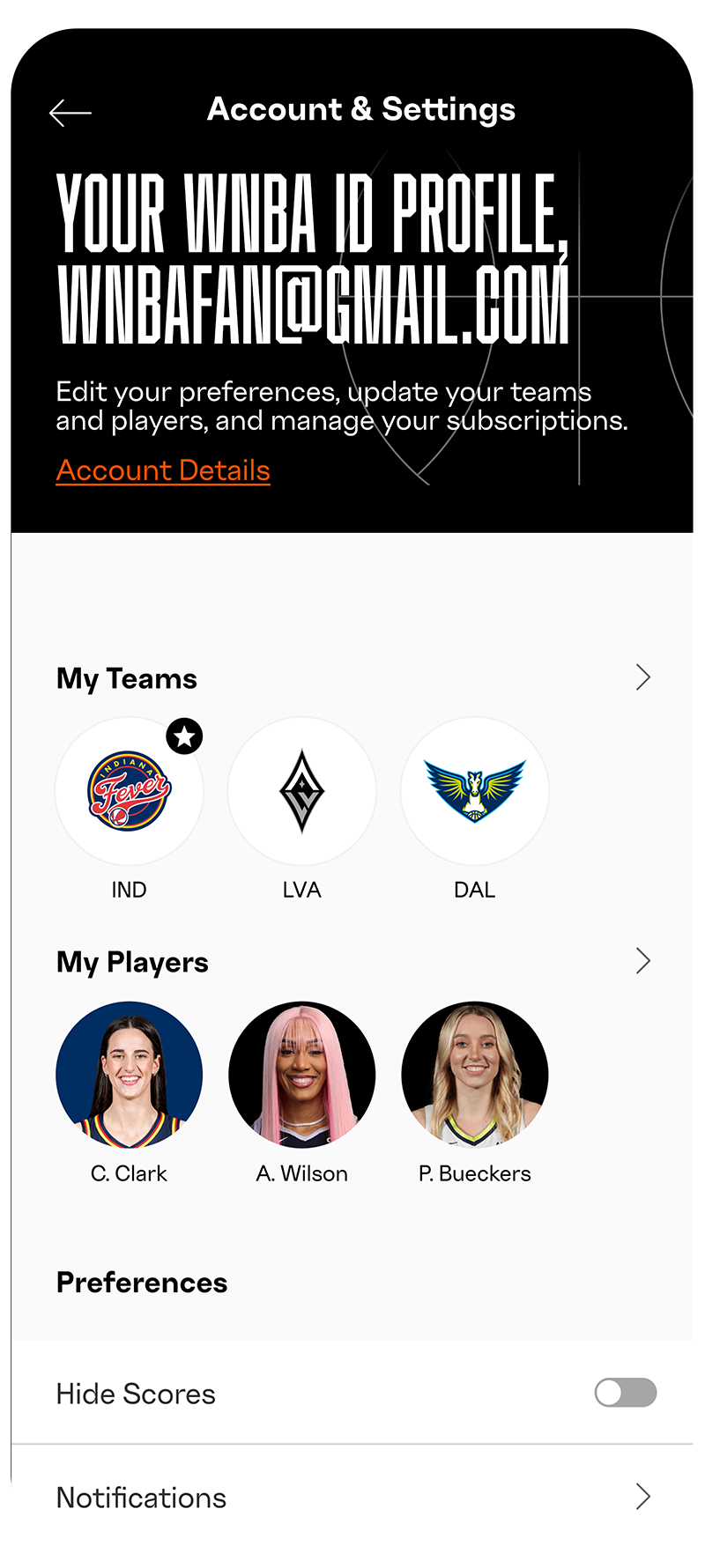Tap P. Bueckers' player headshot
Image resolution: width=705 pixels, height=1568 pixels.
pyautogui.click(x=474, y=1074)
